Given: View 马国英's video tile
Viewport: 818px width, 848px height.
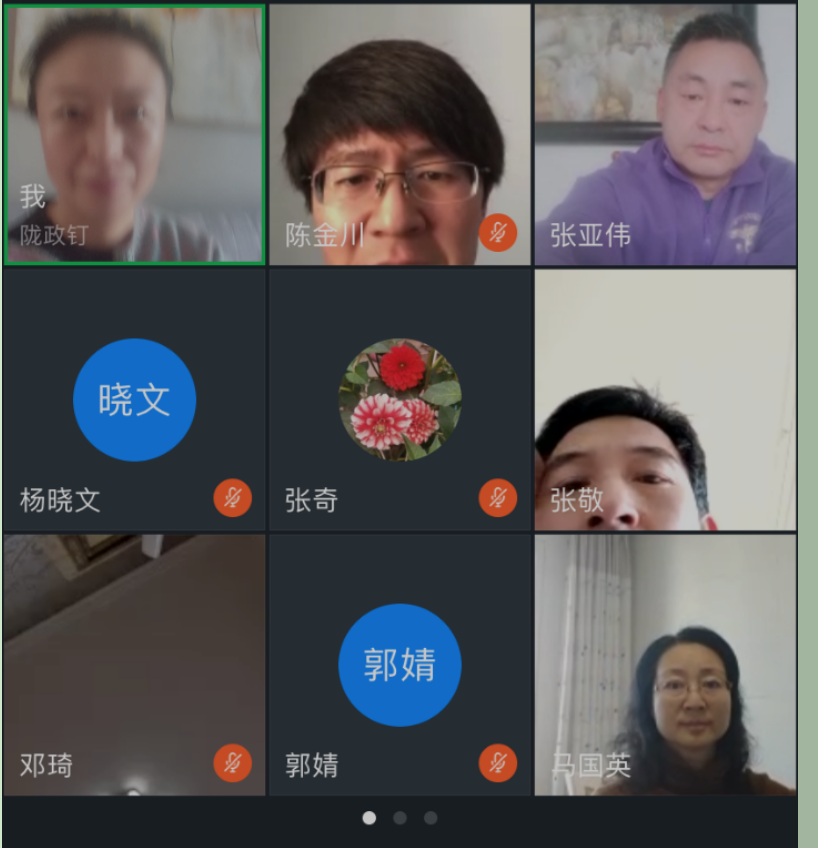Looking at the screenshot, I should click(x=665, y=665).
